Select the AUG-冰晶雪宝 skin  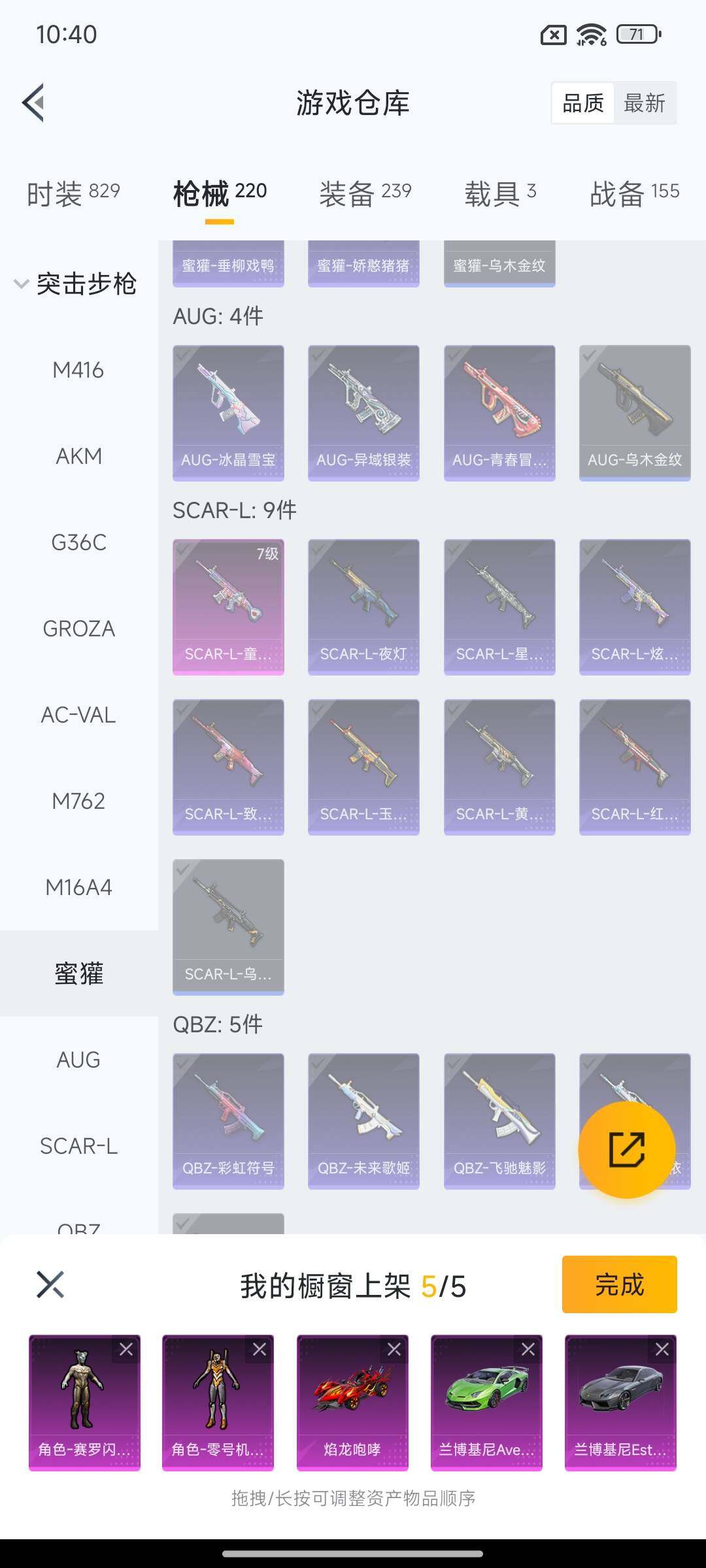(228, 413)
